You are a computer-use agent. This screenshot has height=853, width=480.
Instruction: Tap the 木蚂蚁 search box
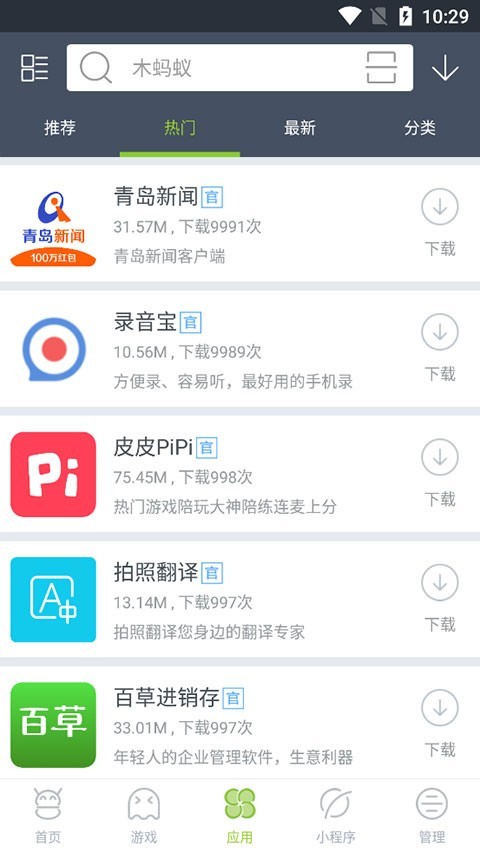239,68
